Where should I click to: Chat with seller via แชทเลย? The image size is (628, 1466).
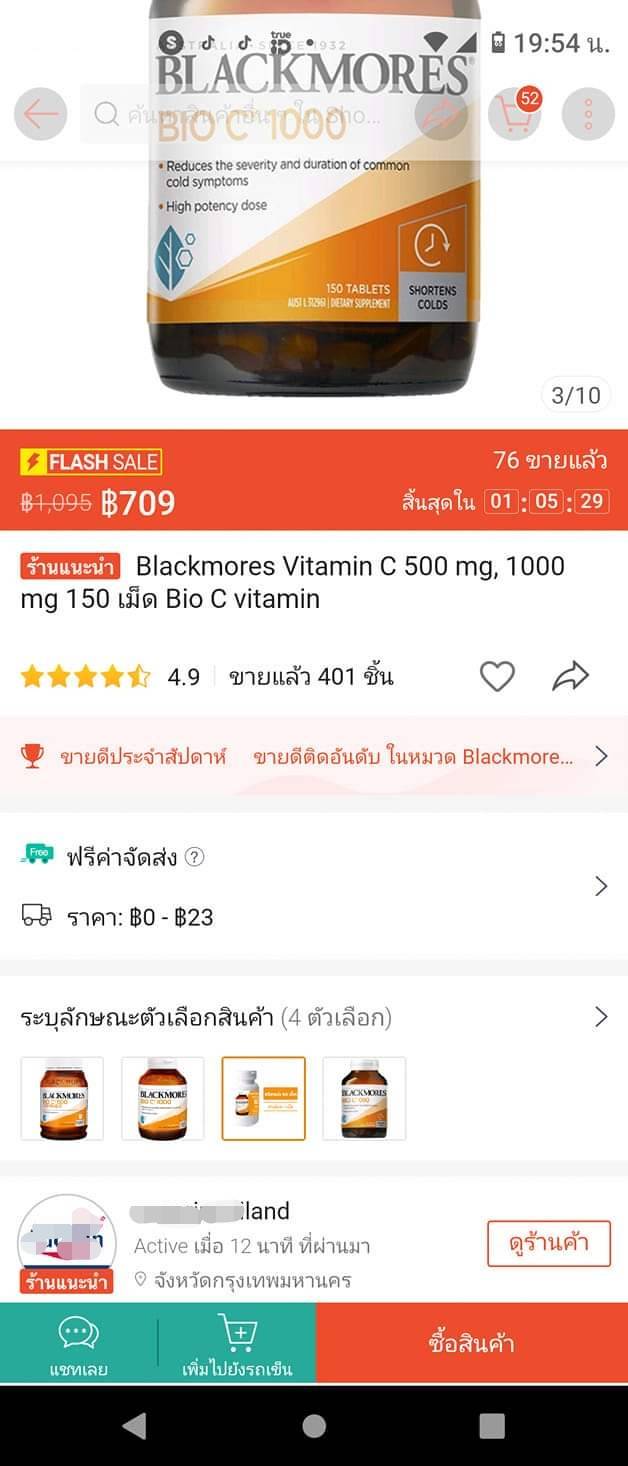coord(78,1344)
